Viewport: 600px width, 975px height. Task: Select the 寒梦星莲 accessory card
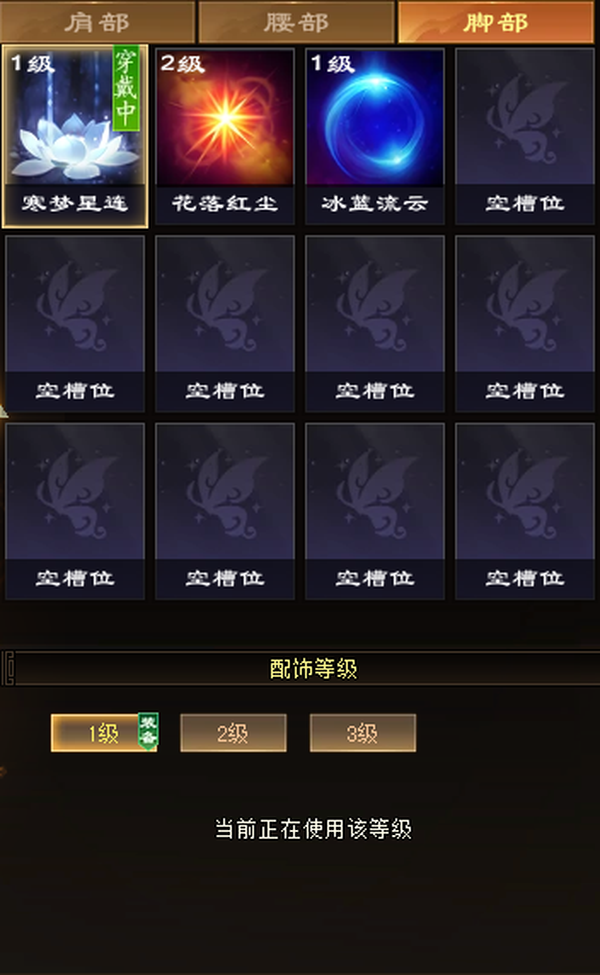tap(75, 136)
